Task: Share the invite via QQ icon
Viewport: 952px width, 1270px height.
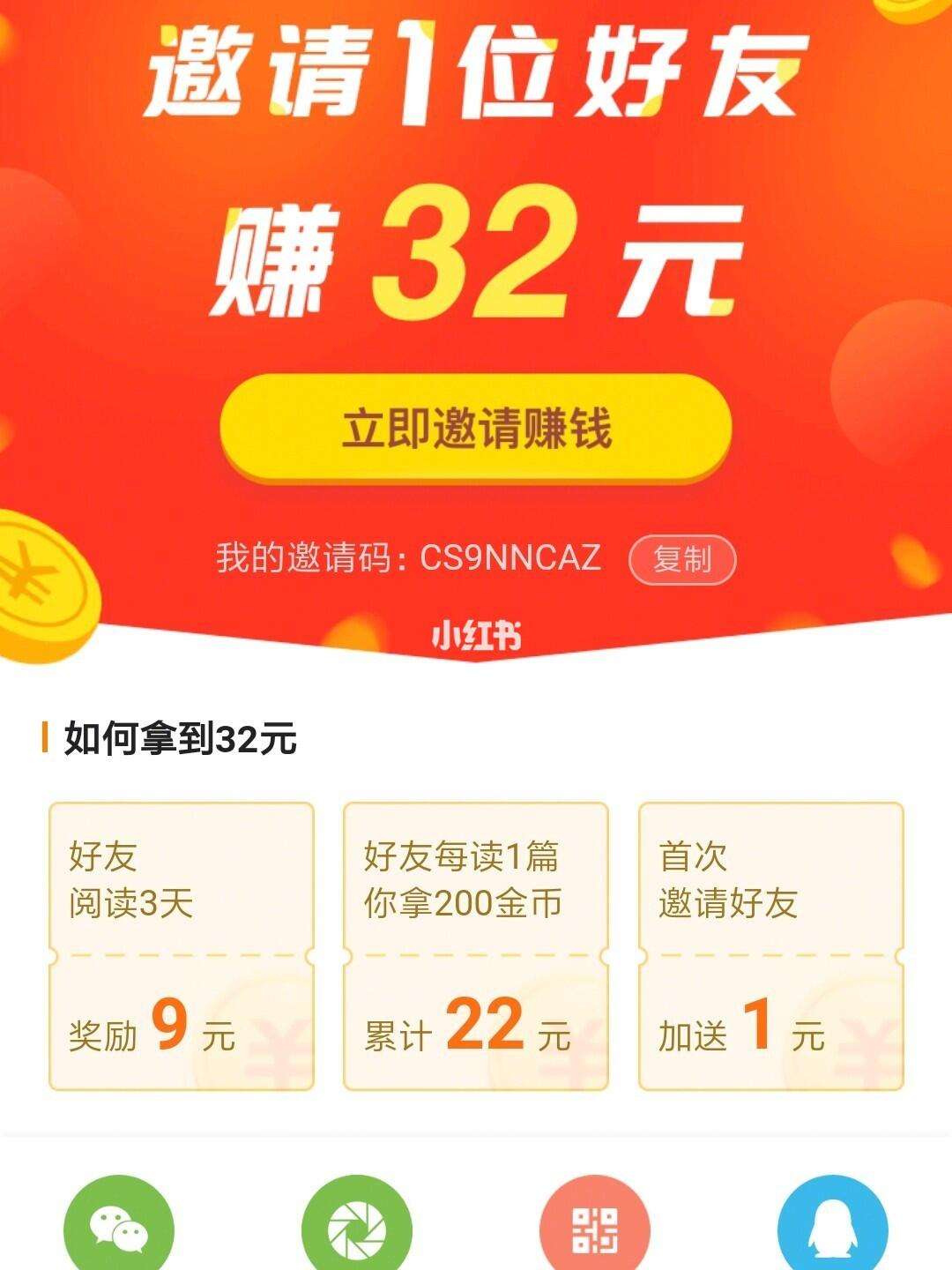Action: pos(832,1228)
